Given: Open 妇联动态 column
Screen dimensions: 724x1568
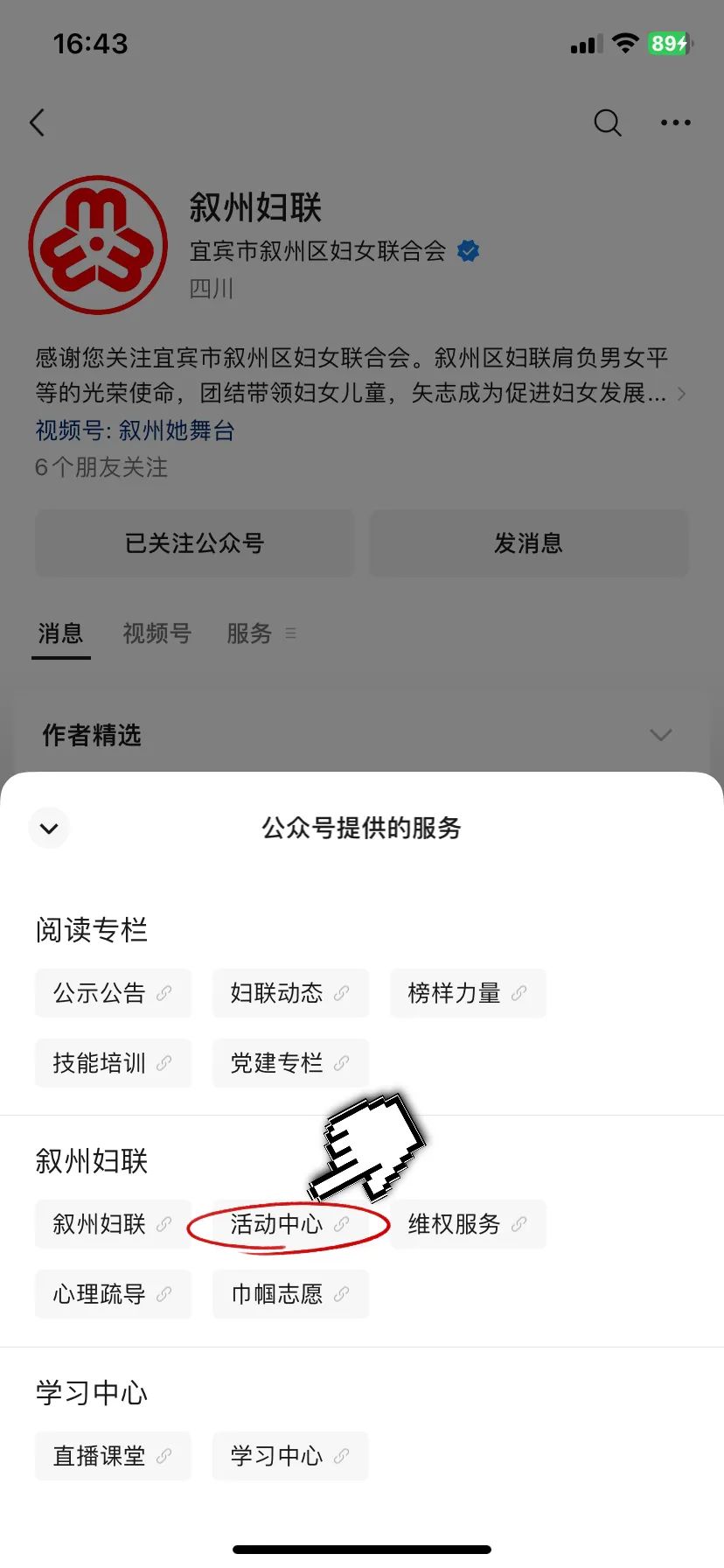Looking at the screenshot, I should point(289,993).
